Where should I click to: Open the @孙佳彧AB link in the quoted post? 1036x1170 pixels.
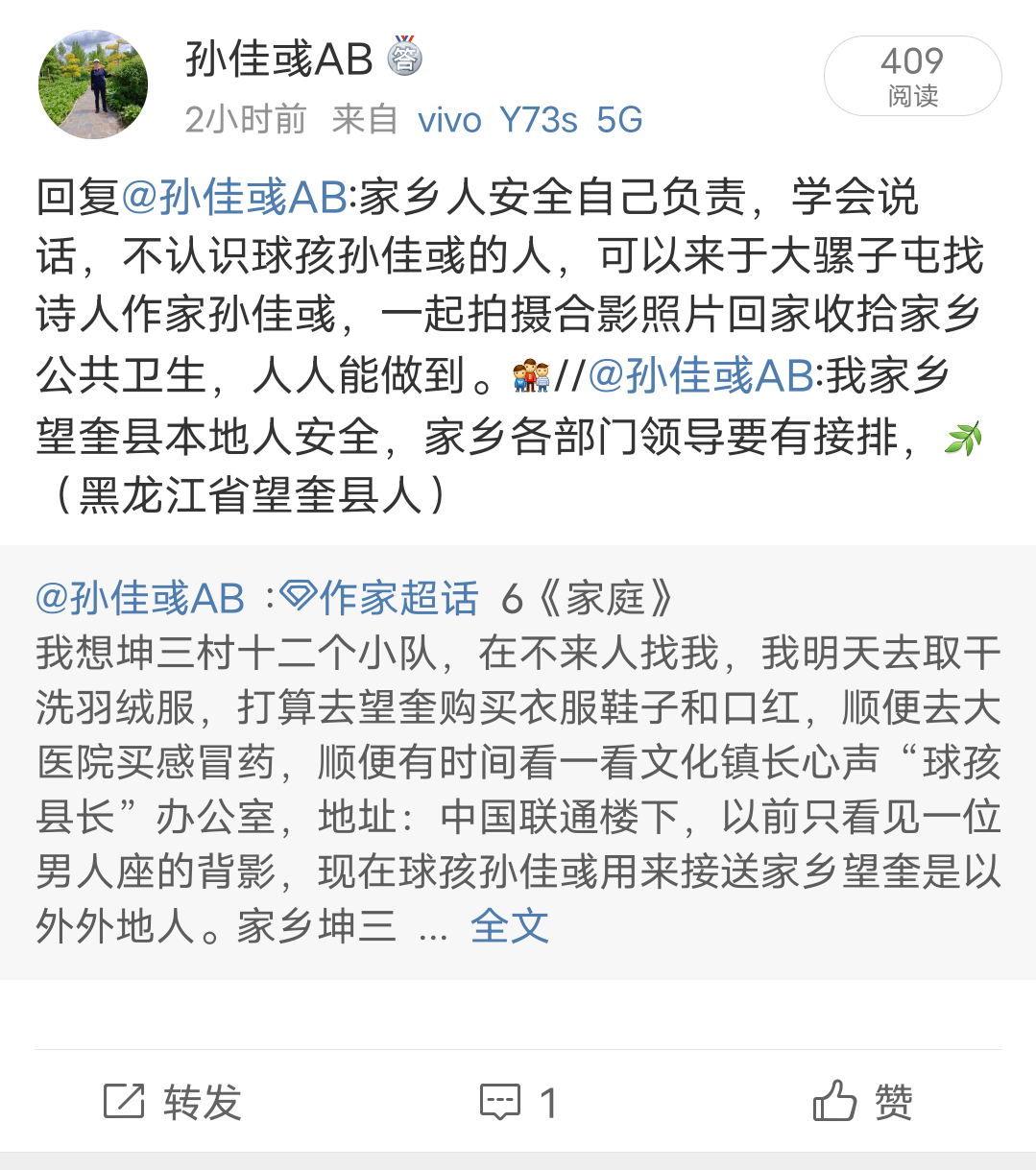[x=140, y=599]
